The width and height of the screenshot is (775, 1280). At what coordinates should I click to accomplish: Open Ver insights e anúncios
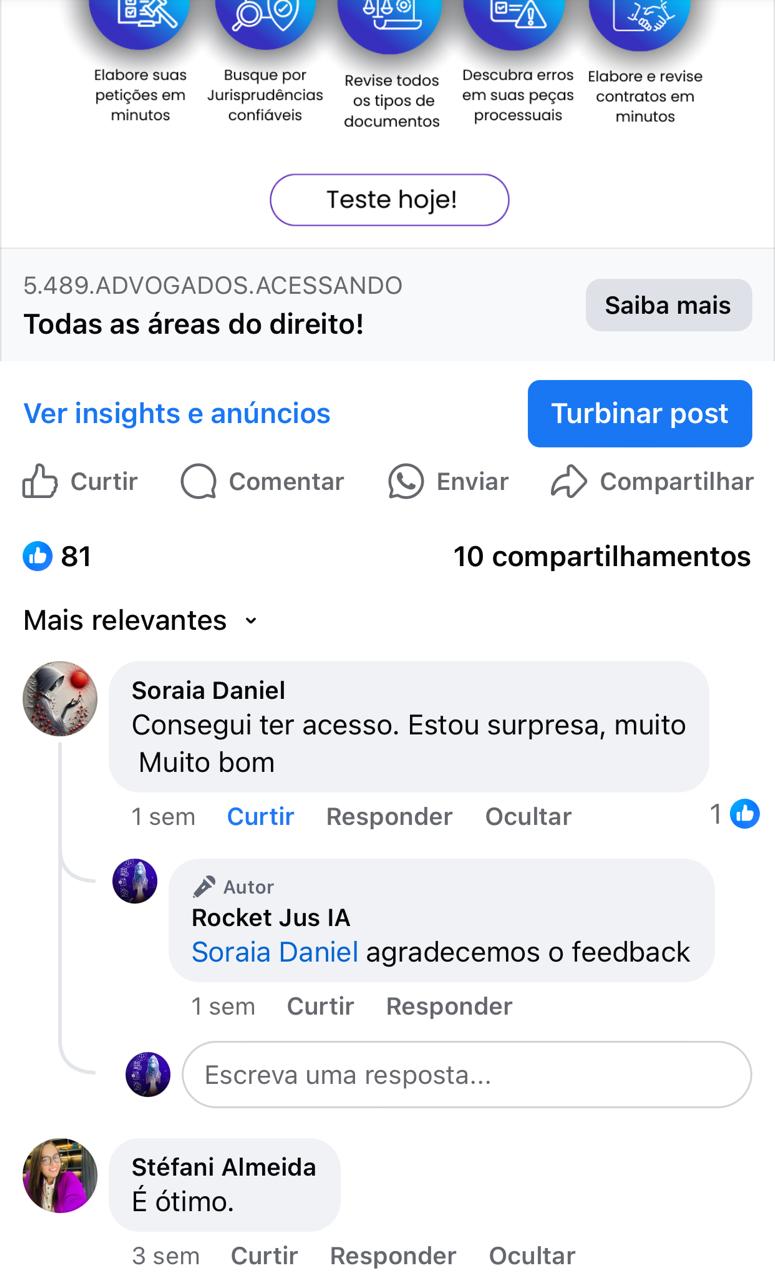pyautogui.click(x=177, y=413)
